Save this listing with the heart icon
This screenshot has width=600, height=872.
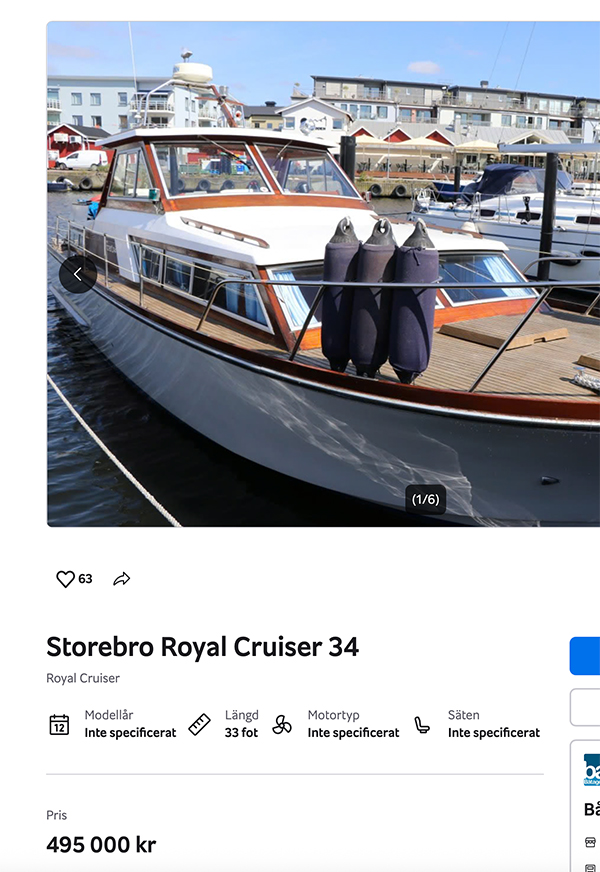tap(65, 579)
